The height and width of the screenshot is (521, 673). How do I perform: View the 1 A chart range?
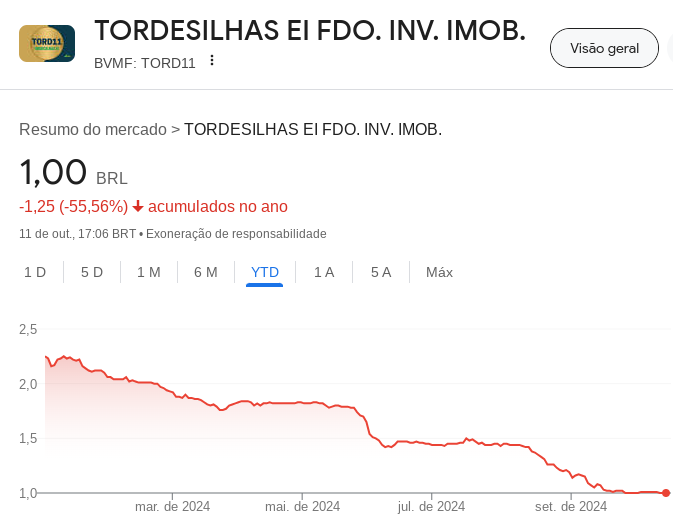tap(324, 272)
